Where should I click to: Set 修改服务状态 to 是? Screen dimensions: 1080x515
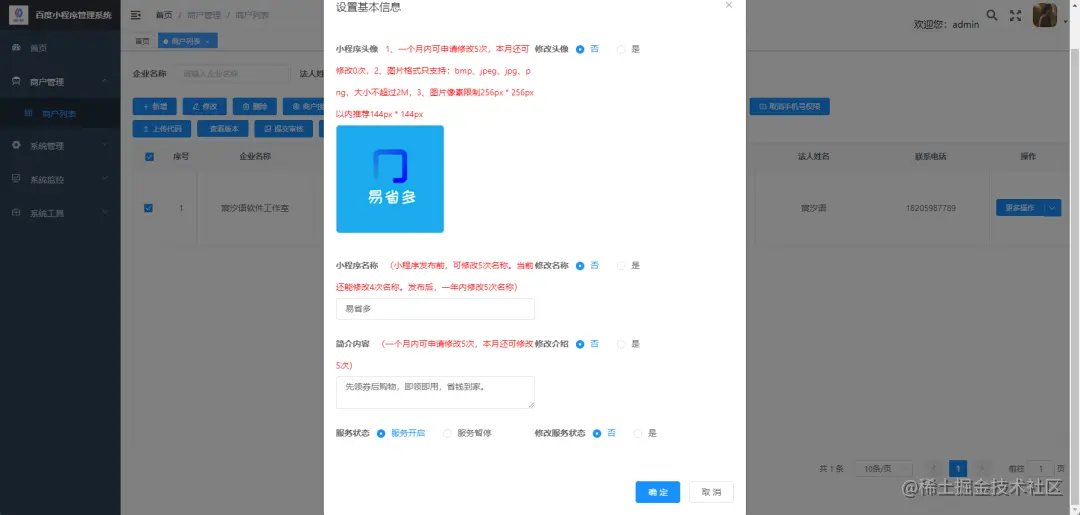[638, 434]
